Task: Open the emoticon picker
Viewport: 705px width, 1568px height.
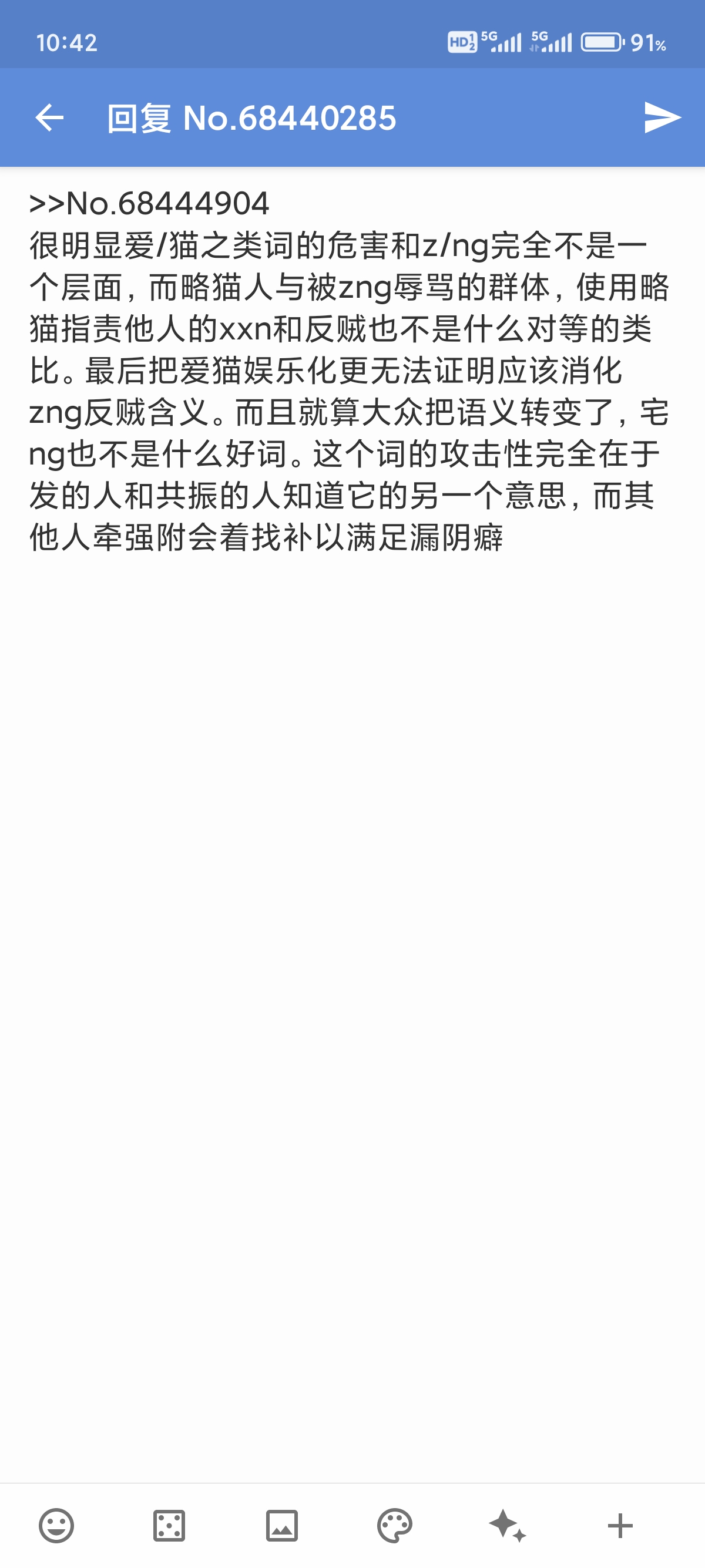Action: coord(56,1525)
